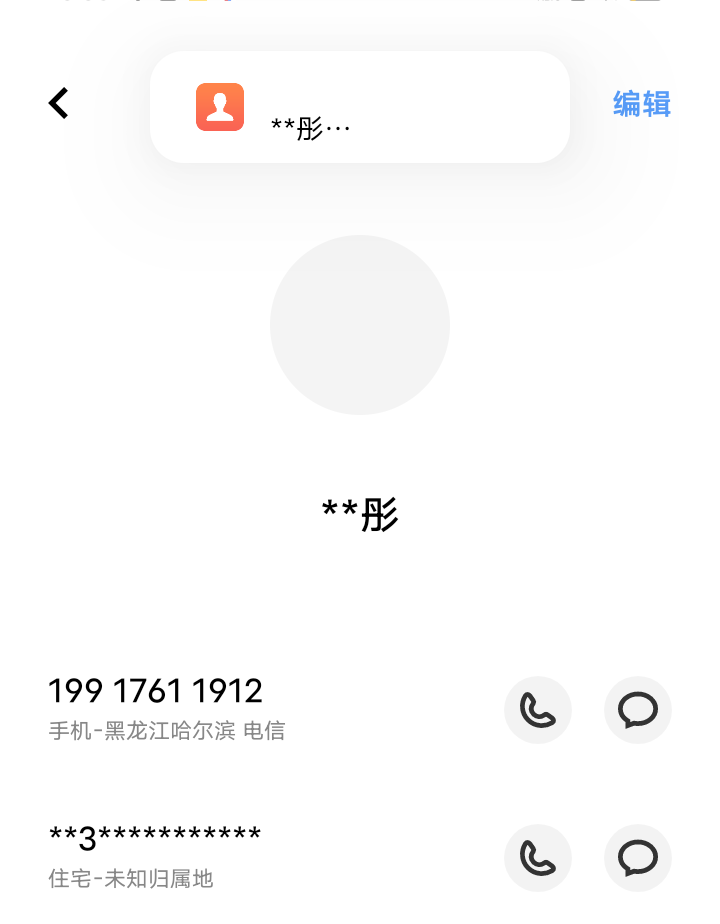Open the contact avatar photo
Image resolution: width=720 pixels, height=924 pixels.
pyautogui.click(x=360, y=325)
